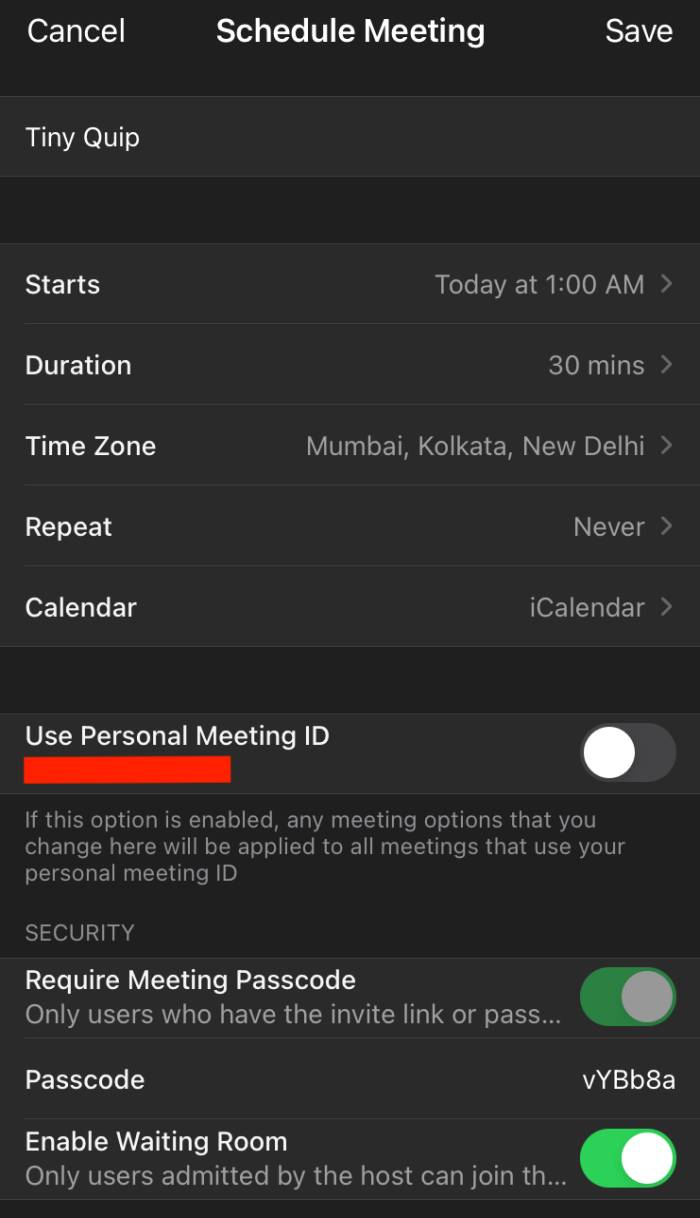Enable Use Personal Meeting ID
This screenshot has height=1218, width=700.
pos(627,753)
